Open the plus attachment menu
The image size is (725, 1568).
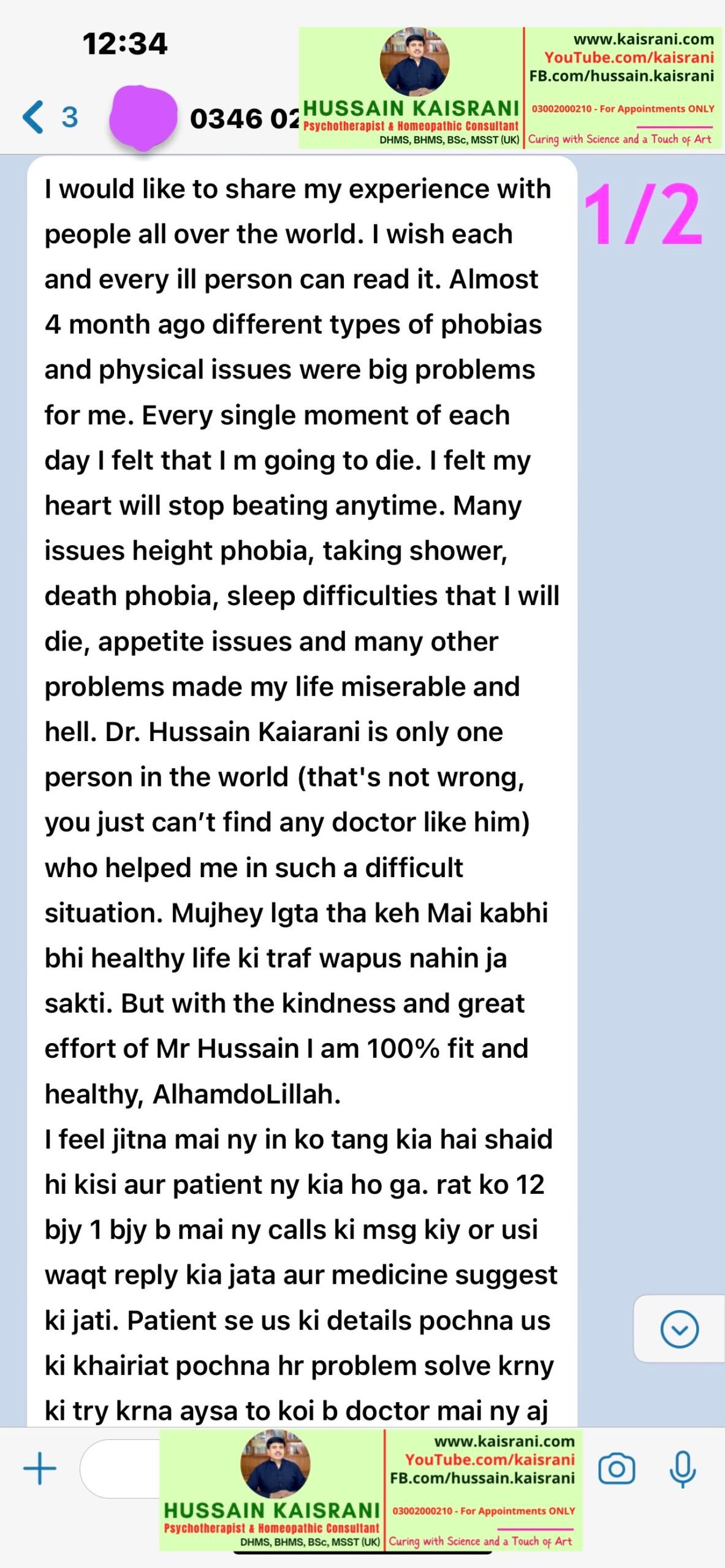click(40, 1469)
